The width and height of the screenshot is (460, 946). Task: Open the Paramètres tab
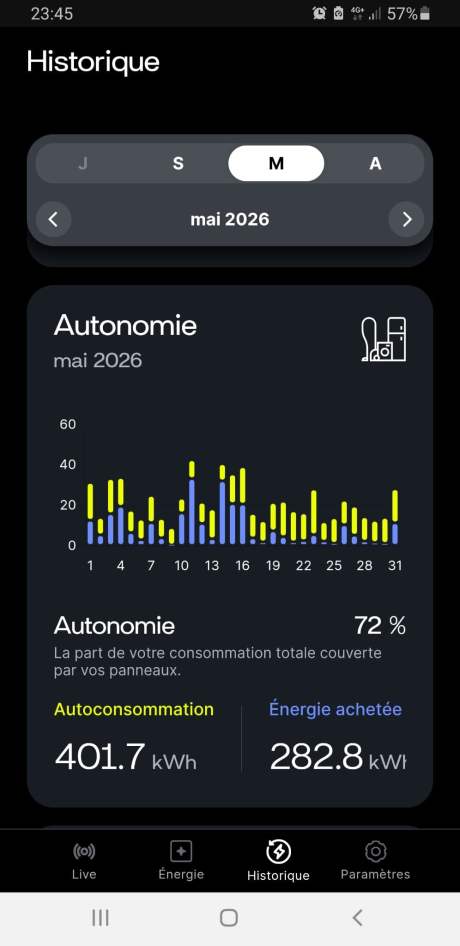[375, 861]
